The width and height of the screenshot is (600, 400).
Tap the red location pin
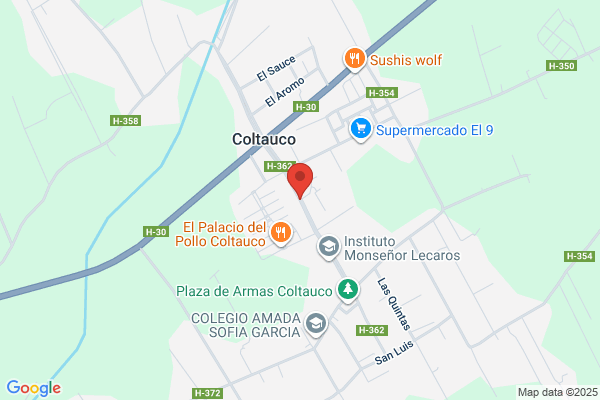[300, 180]
